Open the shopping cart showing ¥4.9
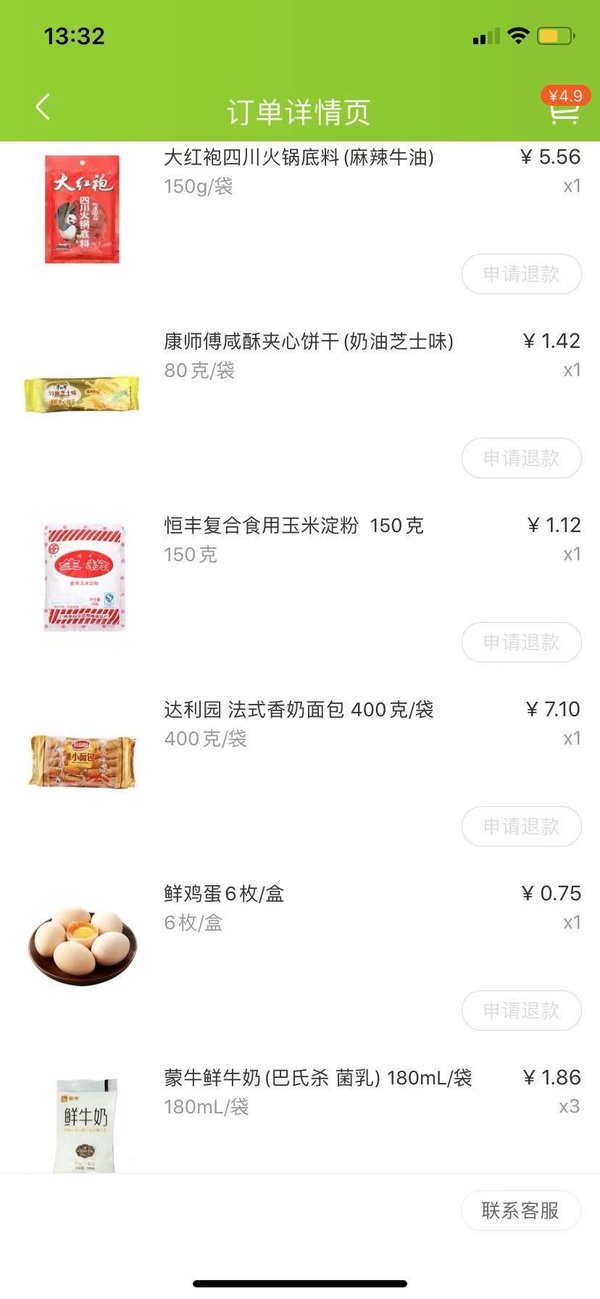Screen dimensions: 600x1299 [565, 106]
